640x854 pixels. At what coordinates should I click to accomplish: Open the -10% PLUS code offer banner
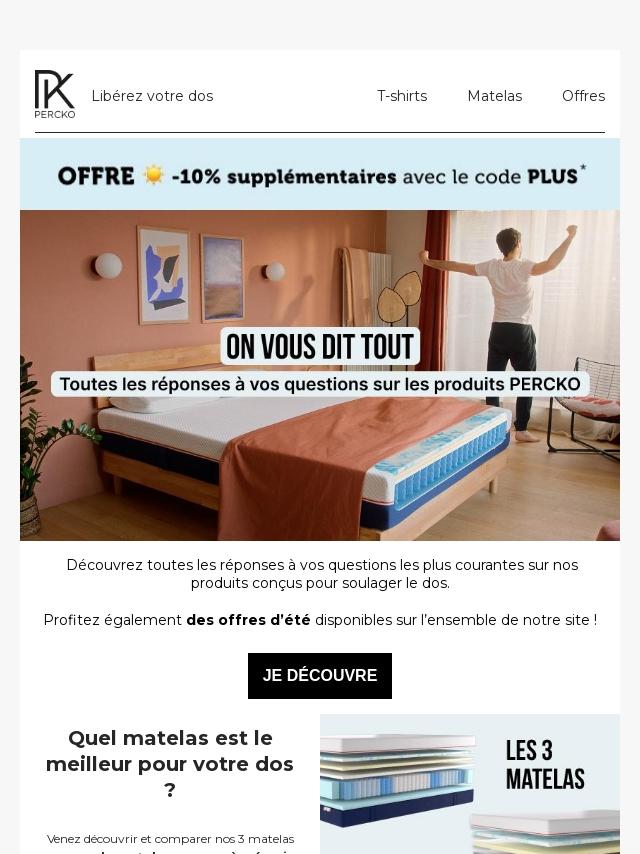tap(320, 175)
